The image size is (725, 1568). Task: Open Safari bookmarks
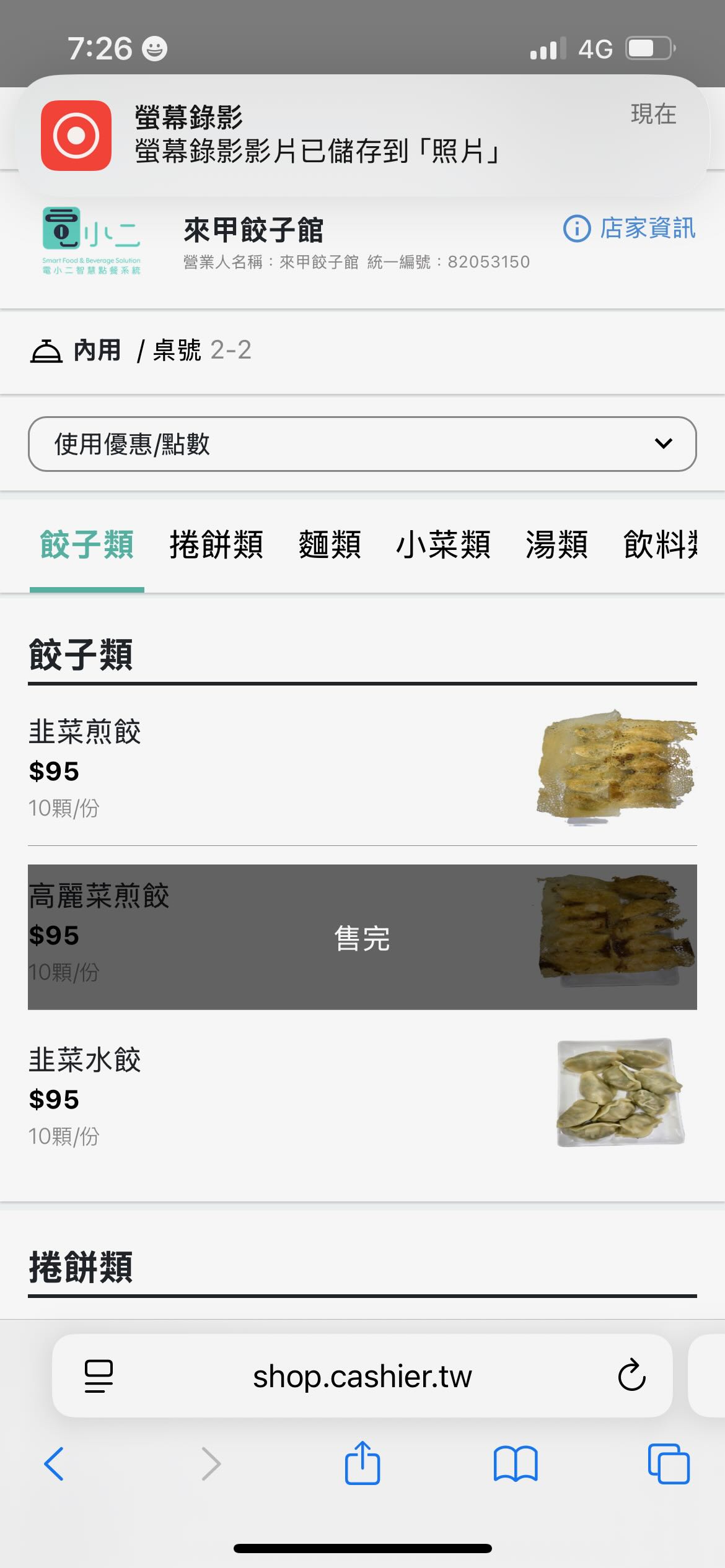[x=515, y=1464]
